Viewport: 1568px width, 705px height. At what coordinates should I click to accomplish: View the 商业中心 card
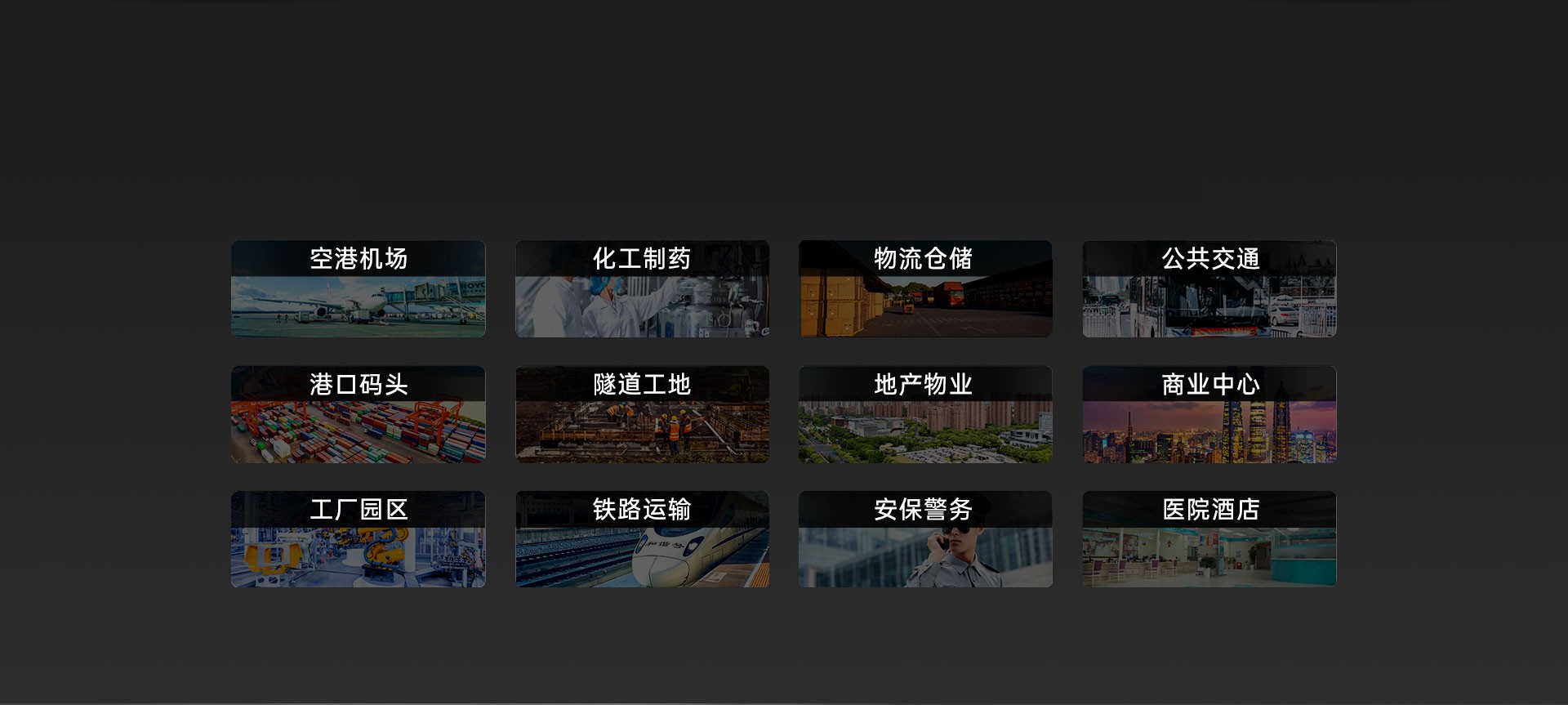tap(1209, 414)
